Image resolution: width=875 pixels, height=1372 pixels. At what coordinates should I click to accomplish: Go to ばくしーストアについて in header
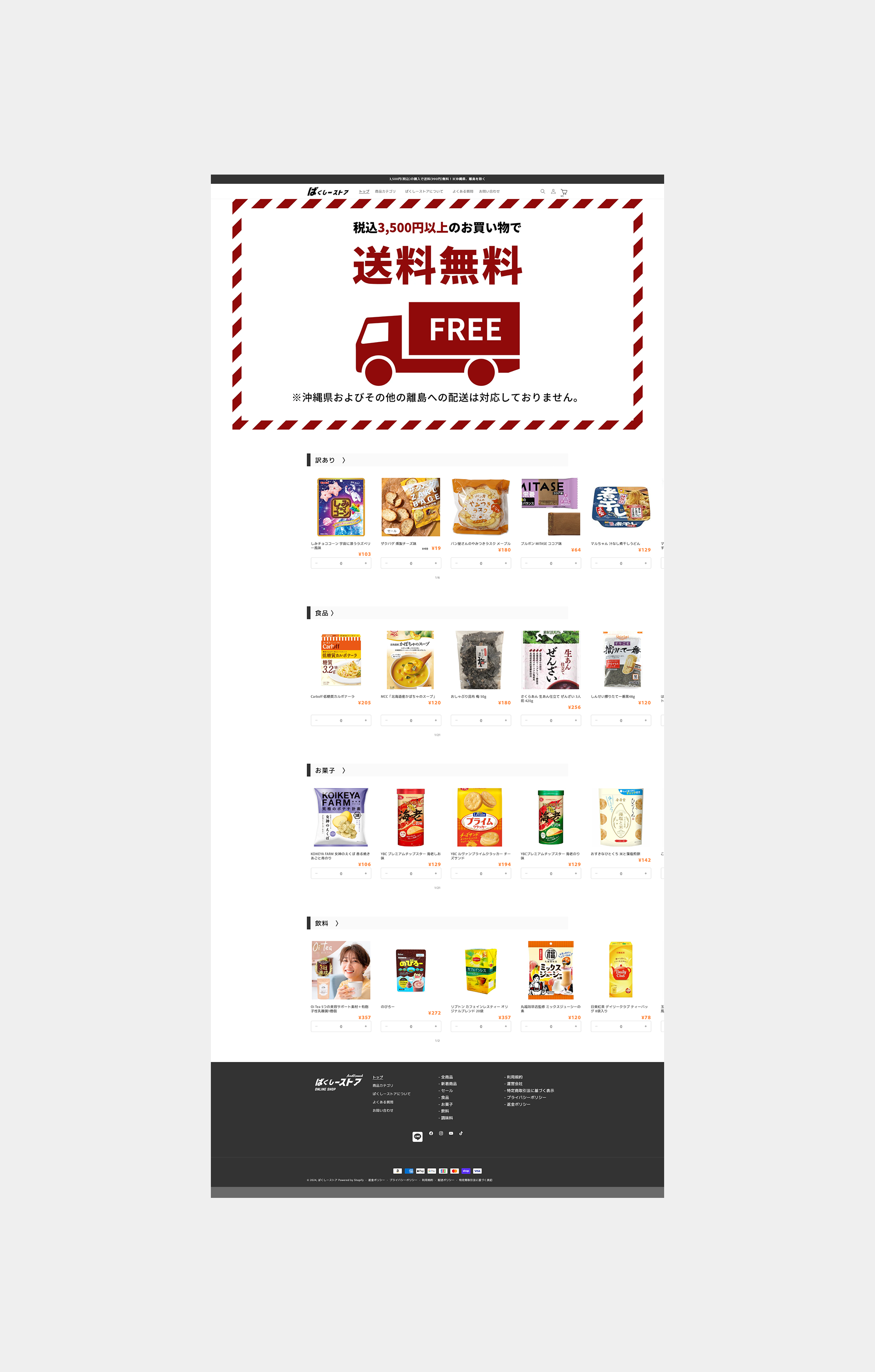point(423,192)
